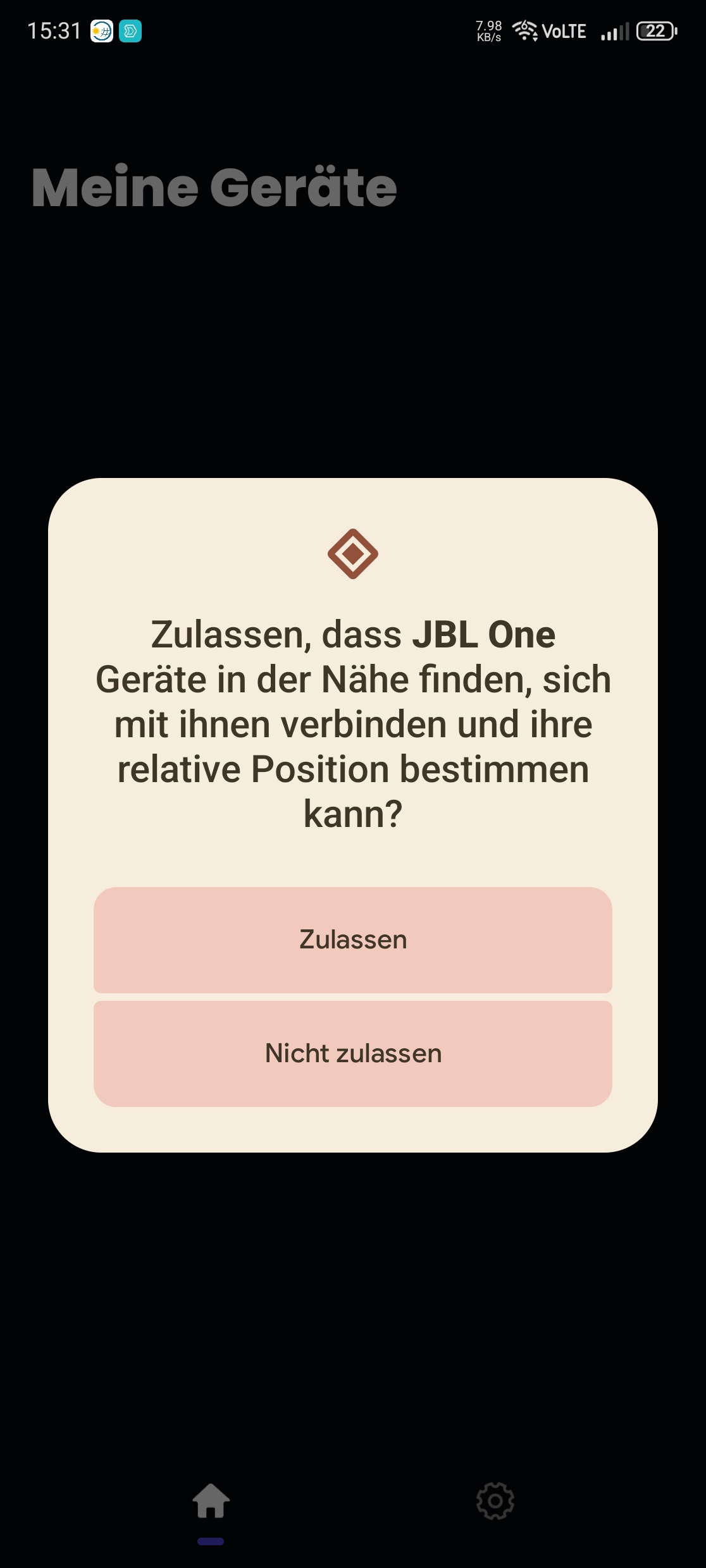Switch to the home tab
This screenshot has width=706, height=1568.
tap(211, 1501)
